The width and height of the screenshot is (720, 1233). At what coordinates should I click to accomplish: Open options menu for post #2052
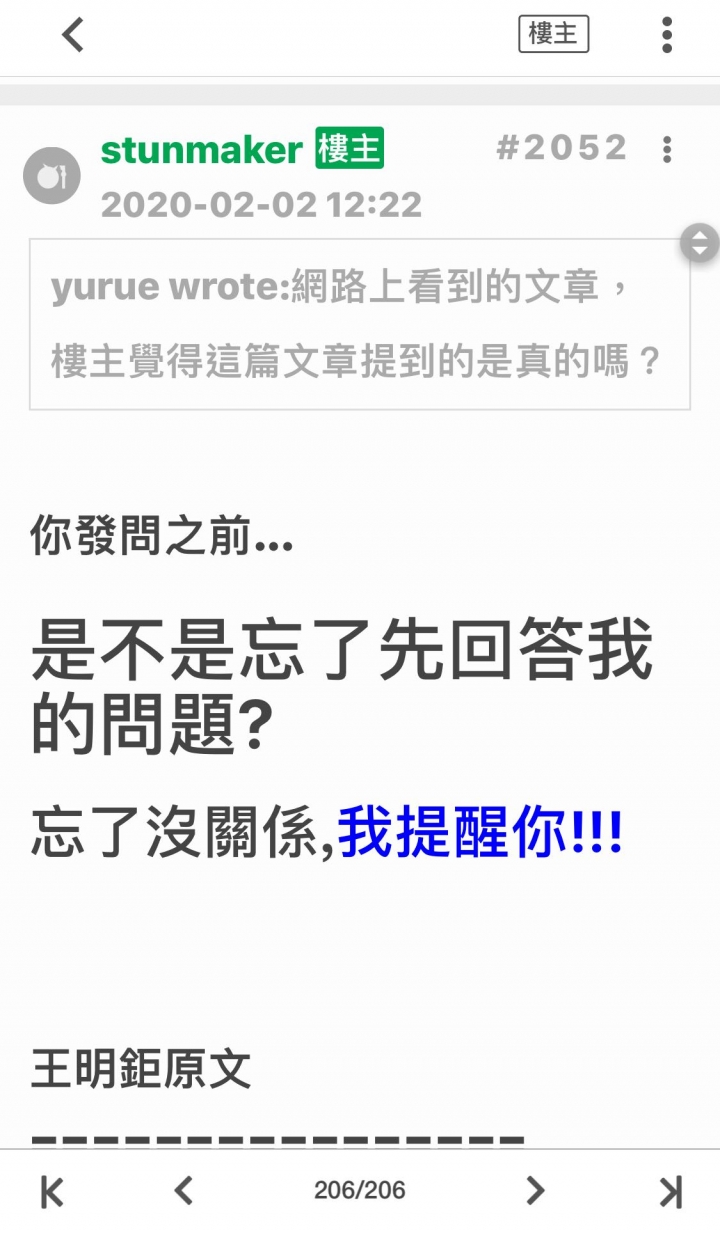(667, 150)
